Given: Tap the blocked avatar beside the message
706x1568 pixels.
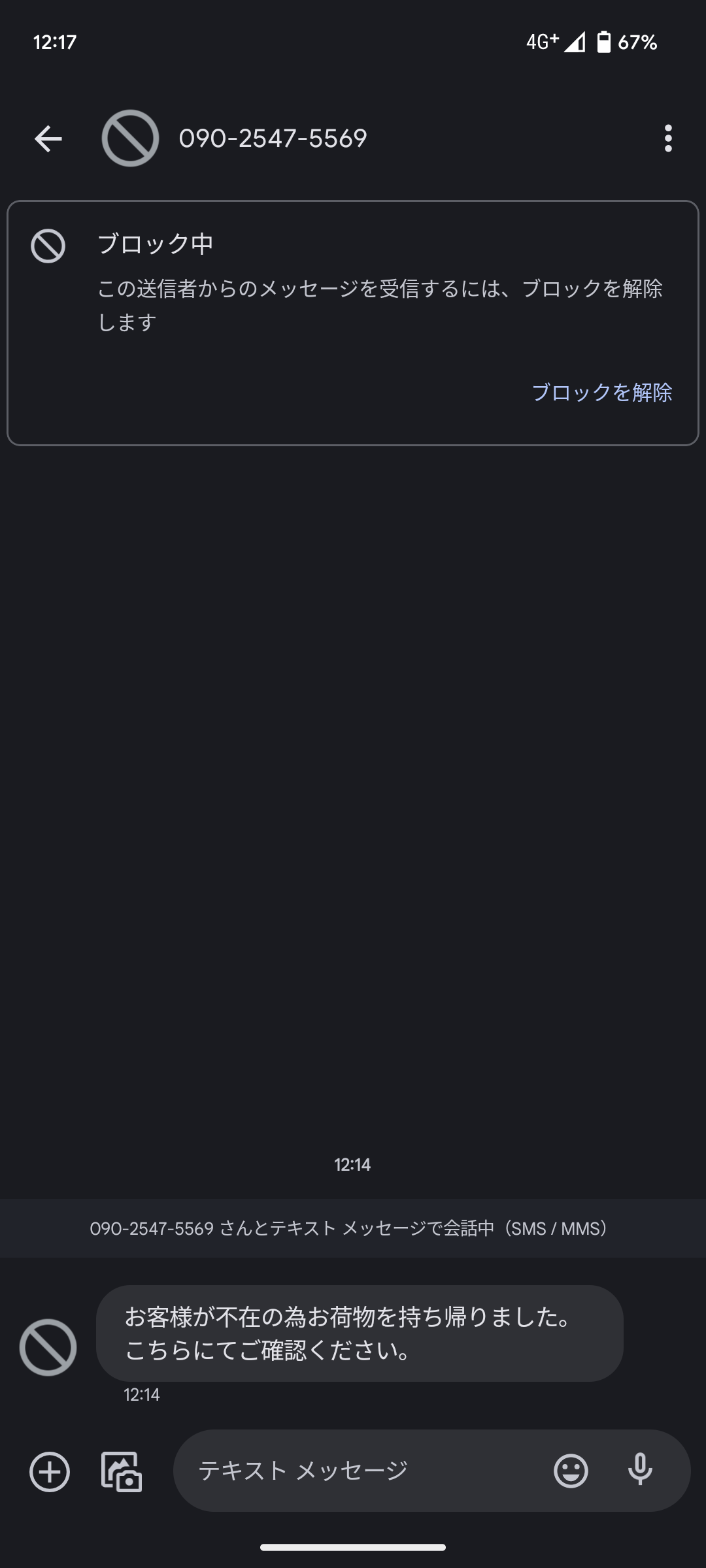Looking at the screenshot, I should click(x=48, y=1347).
